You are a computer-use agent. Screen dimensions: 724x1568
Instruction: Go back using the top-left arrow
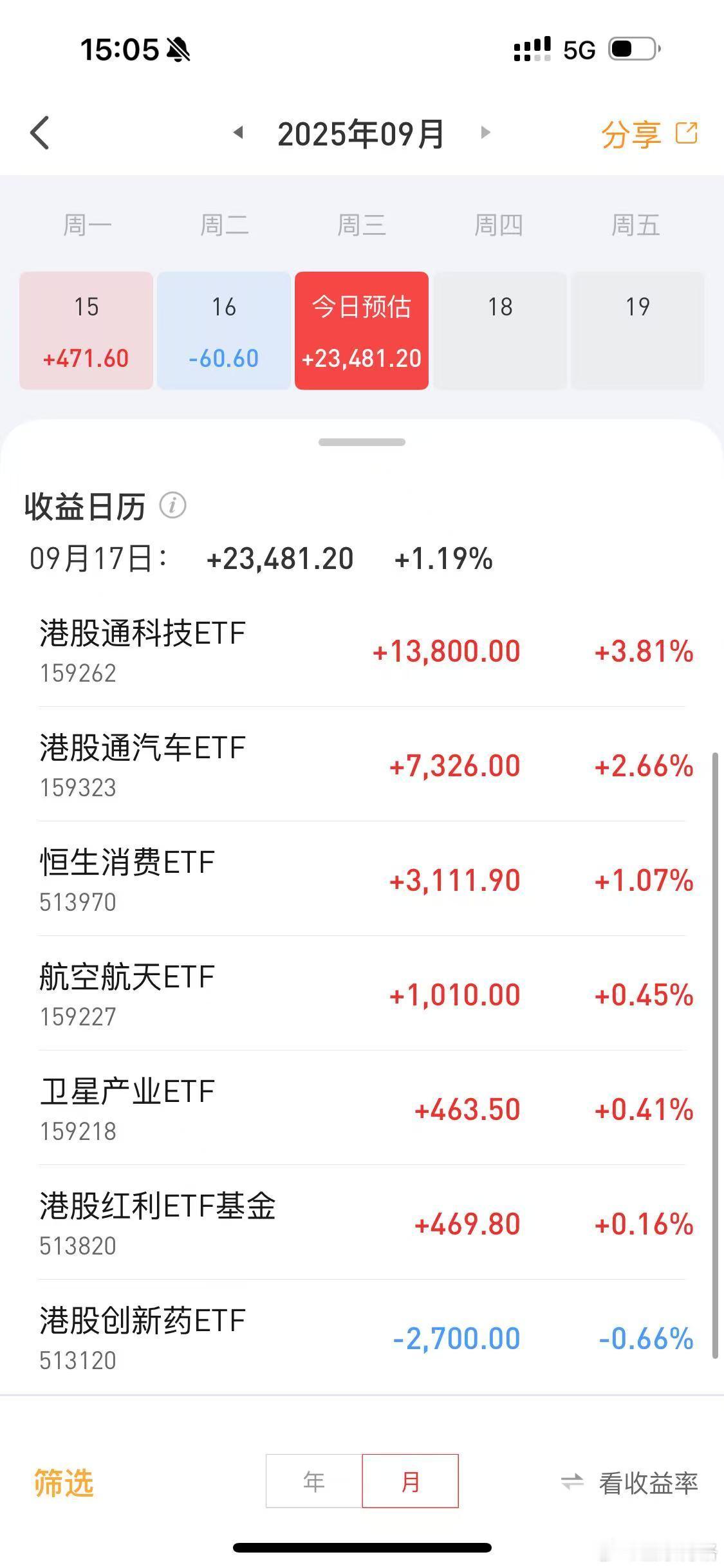[x=40, y=133]
